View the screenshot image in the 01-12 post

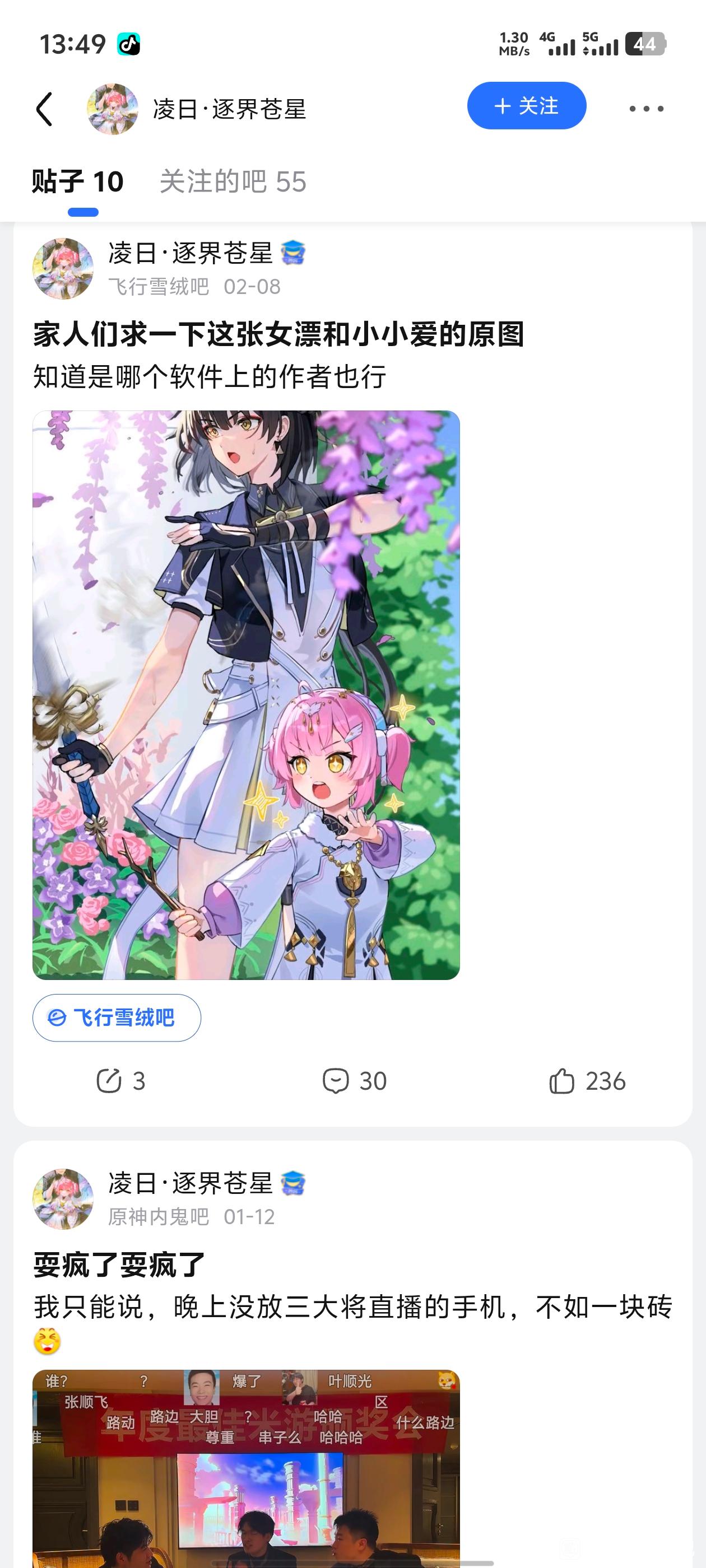click(246, 1467)
